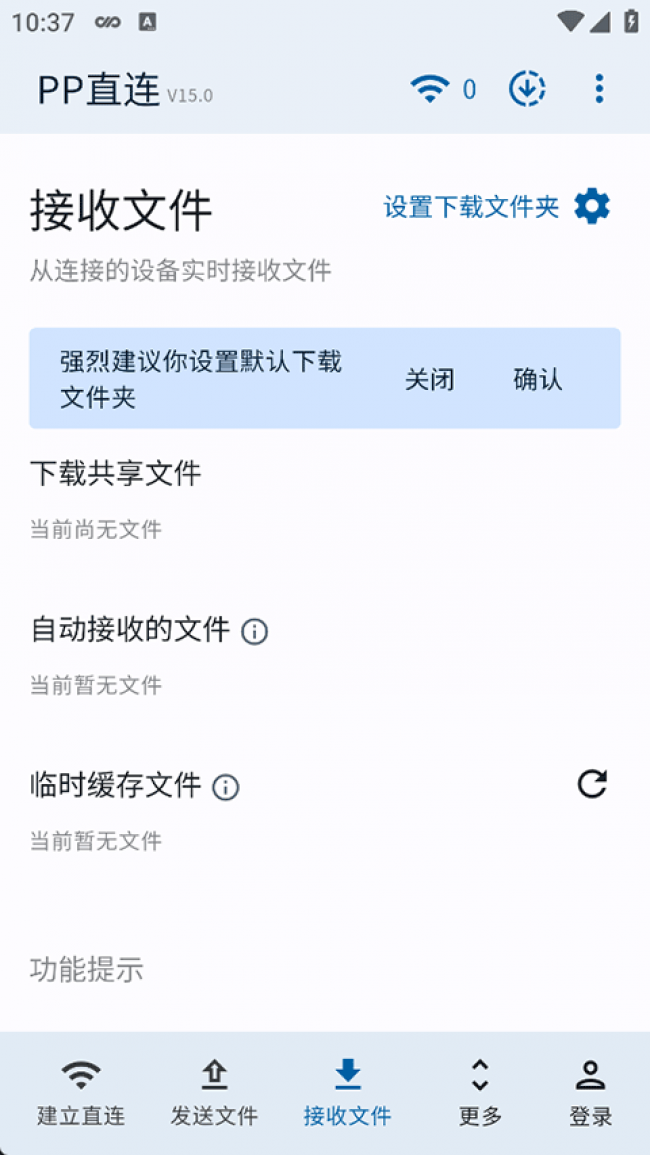Open the three-dot overflow menu
This screenshot has height=1155, width=650.
[599, 89]
